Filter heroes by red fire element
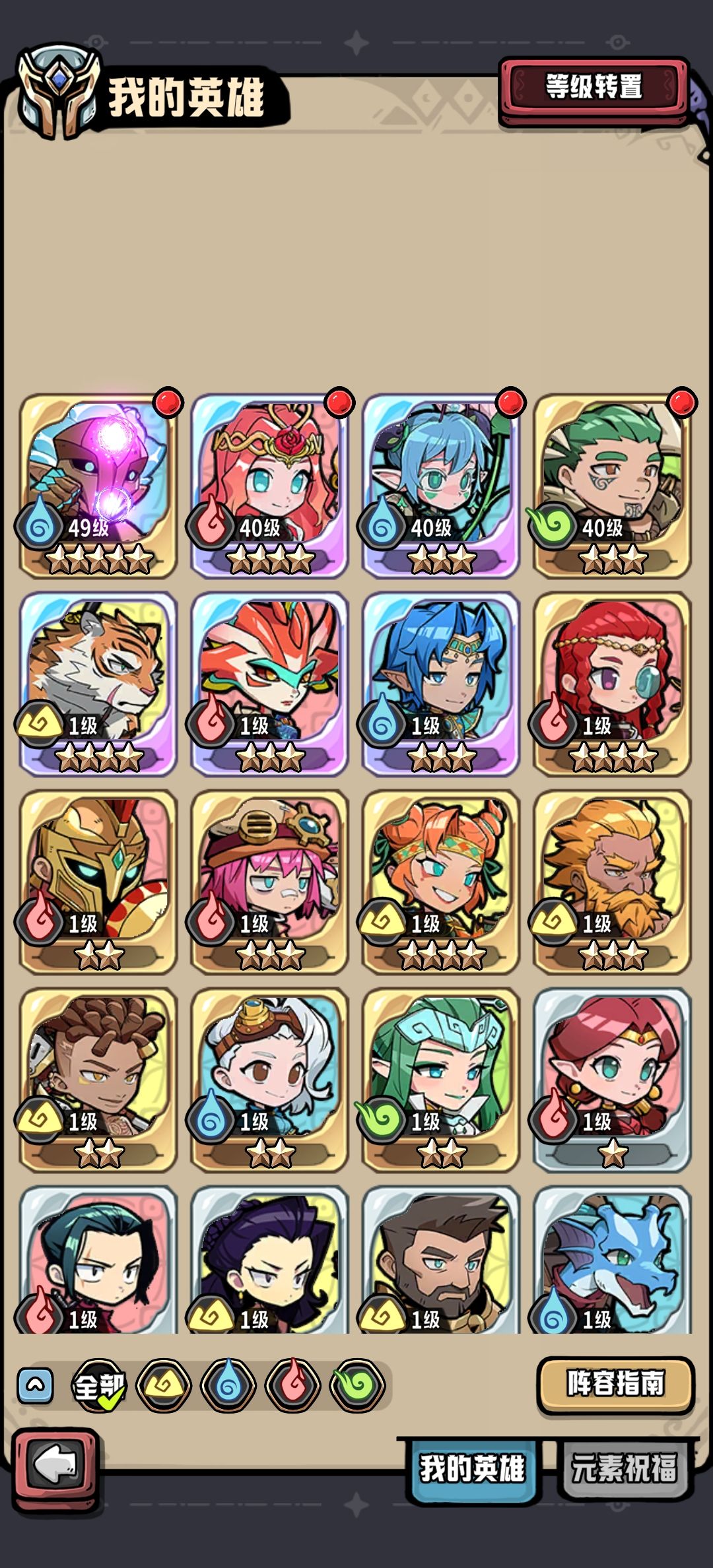This screenshot has height=1568, width=713. (292, 1386)
